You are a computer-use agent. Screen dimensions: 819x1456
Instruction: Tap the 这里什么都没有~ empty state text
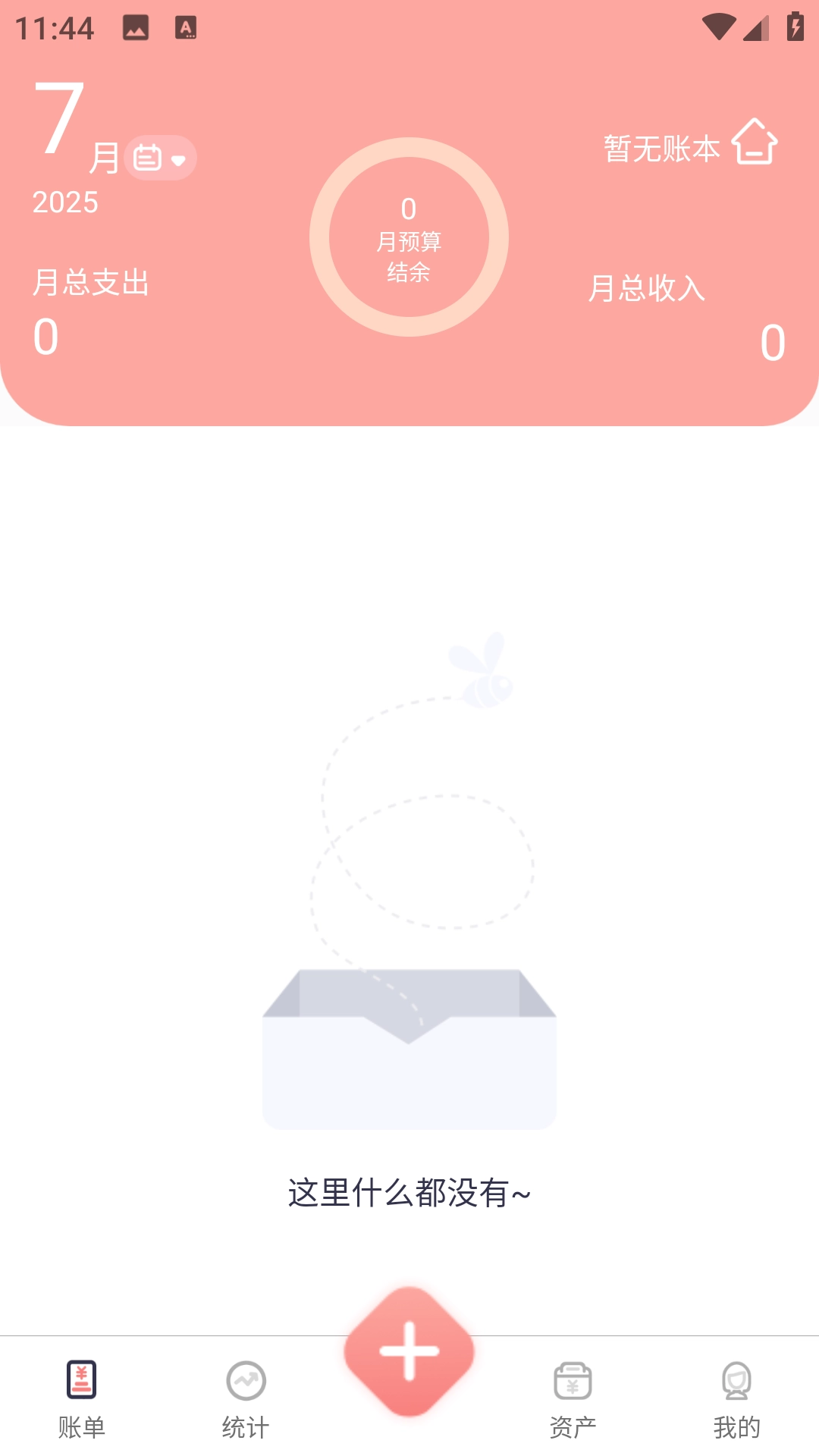[409, 1192]
